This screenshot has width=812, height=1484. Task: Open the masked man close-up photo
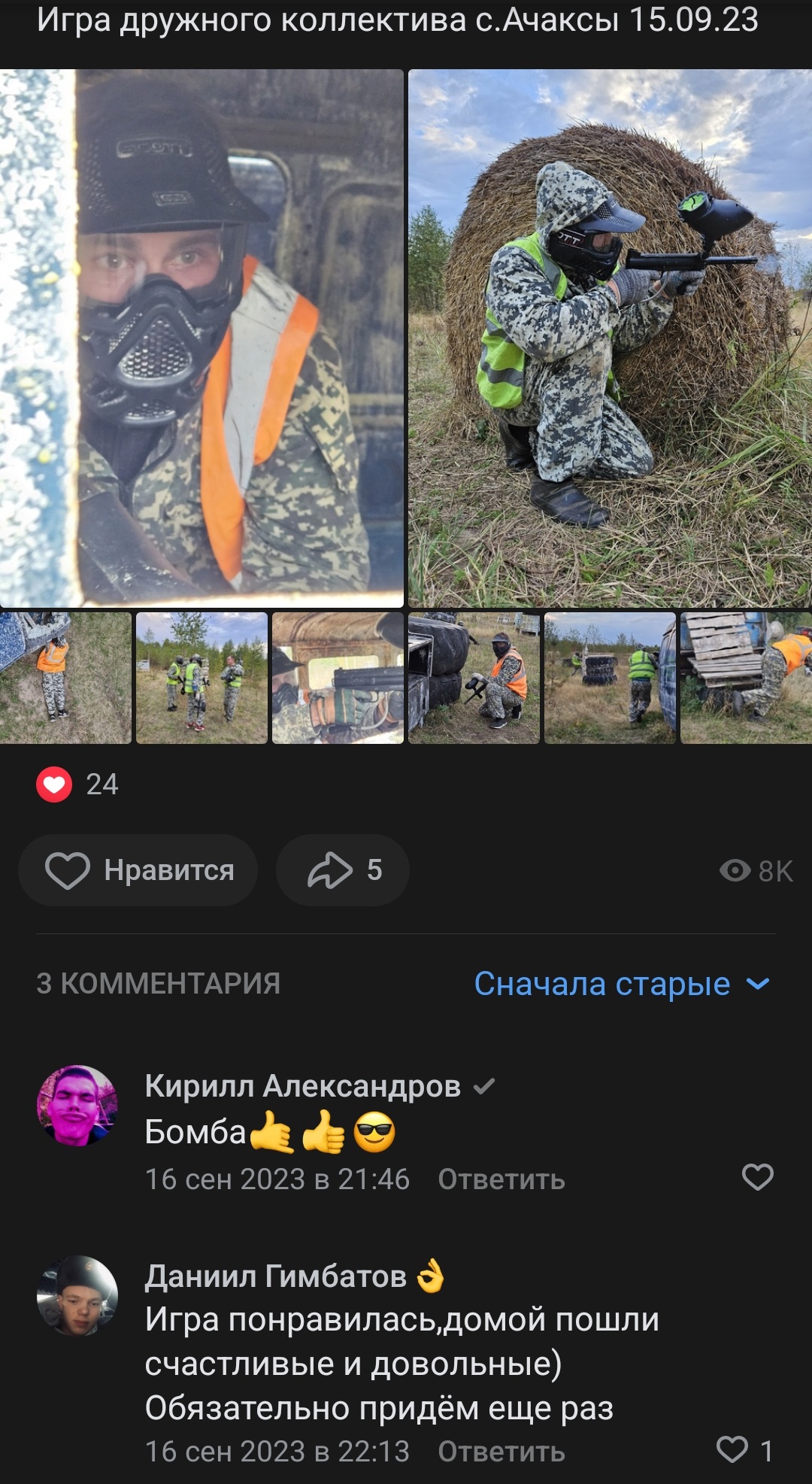201,338
